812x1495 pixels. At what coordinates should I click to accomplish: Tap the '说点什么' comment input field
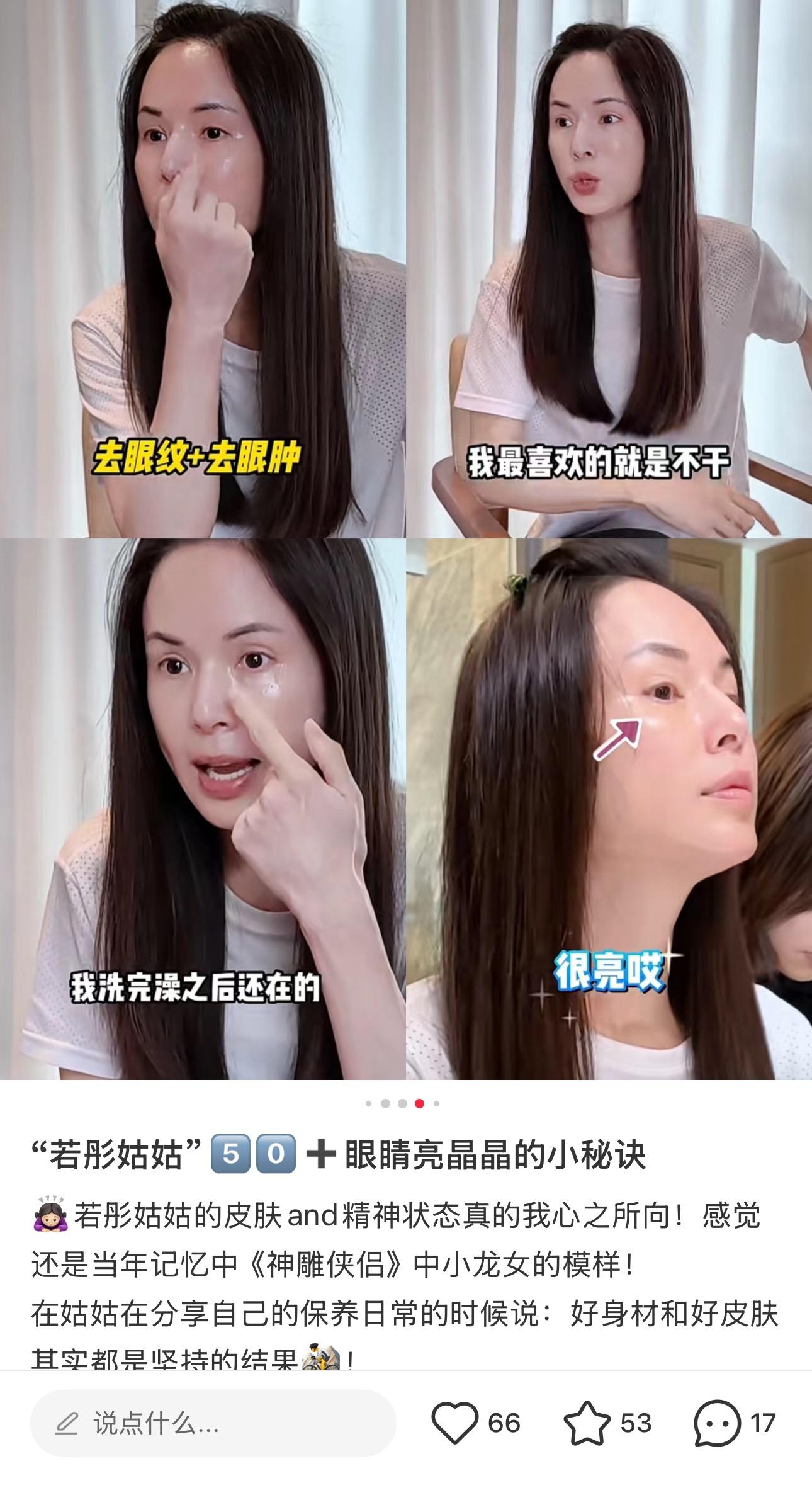213,1424
